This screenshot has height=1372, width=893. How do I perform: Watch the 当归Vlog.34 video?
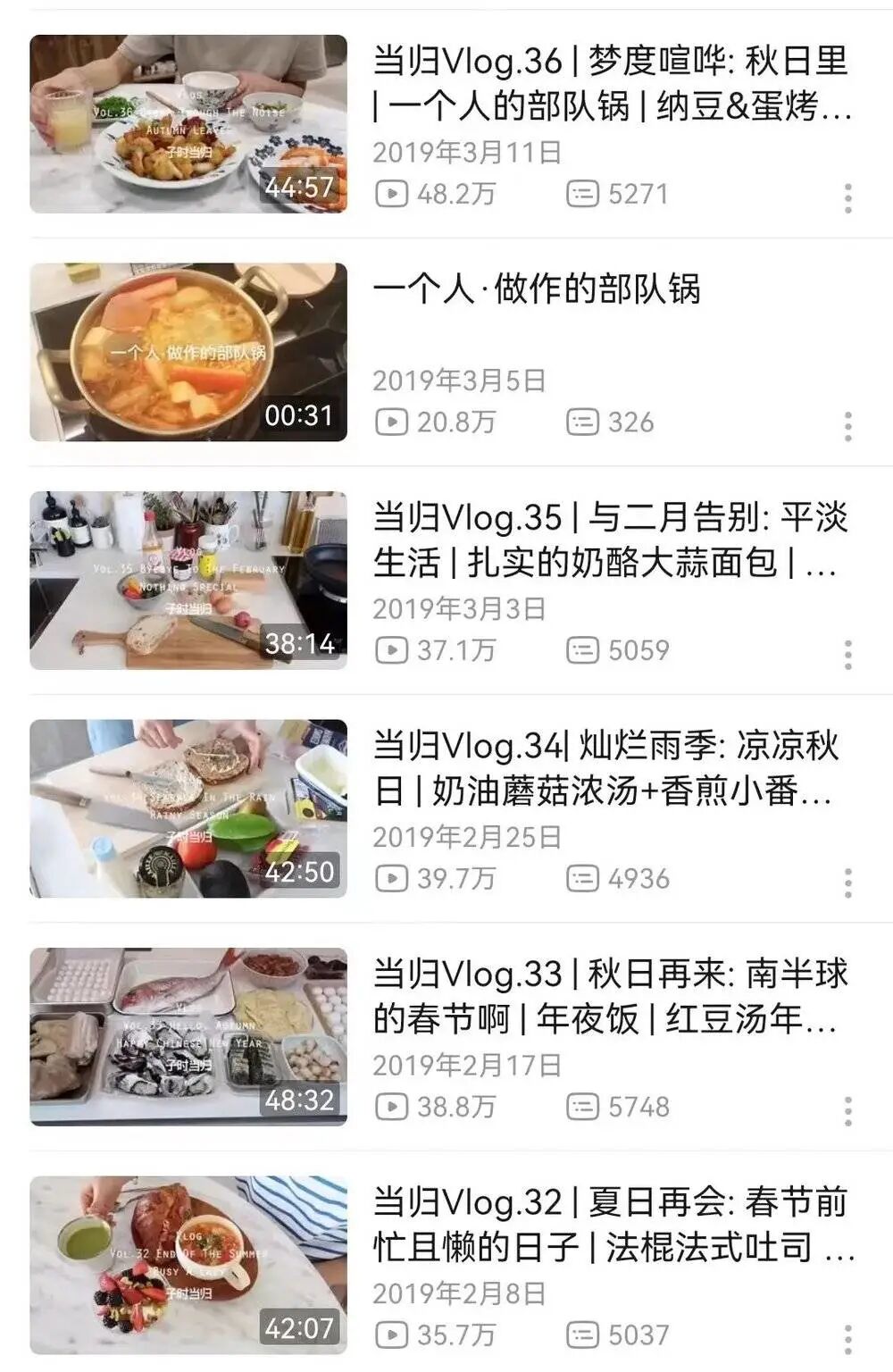(x=188, y=808)
